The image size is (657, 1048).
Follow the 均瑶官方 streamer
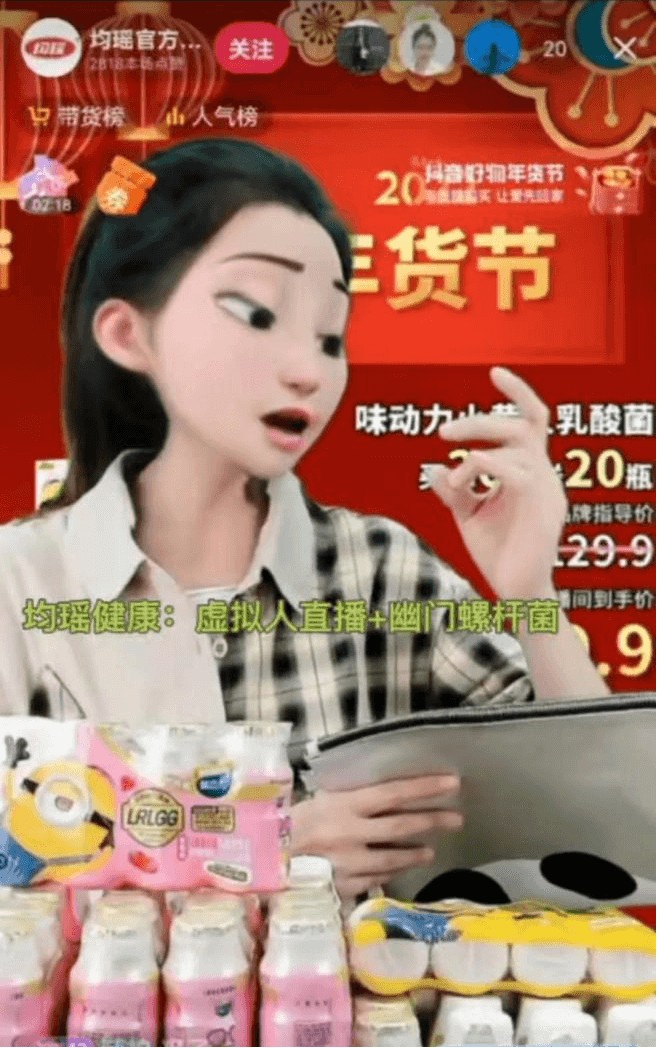251,48
